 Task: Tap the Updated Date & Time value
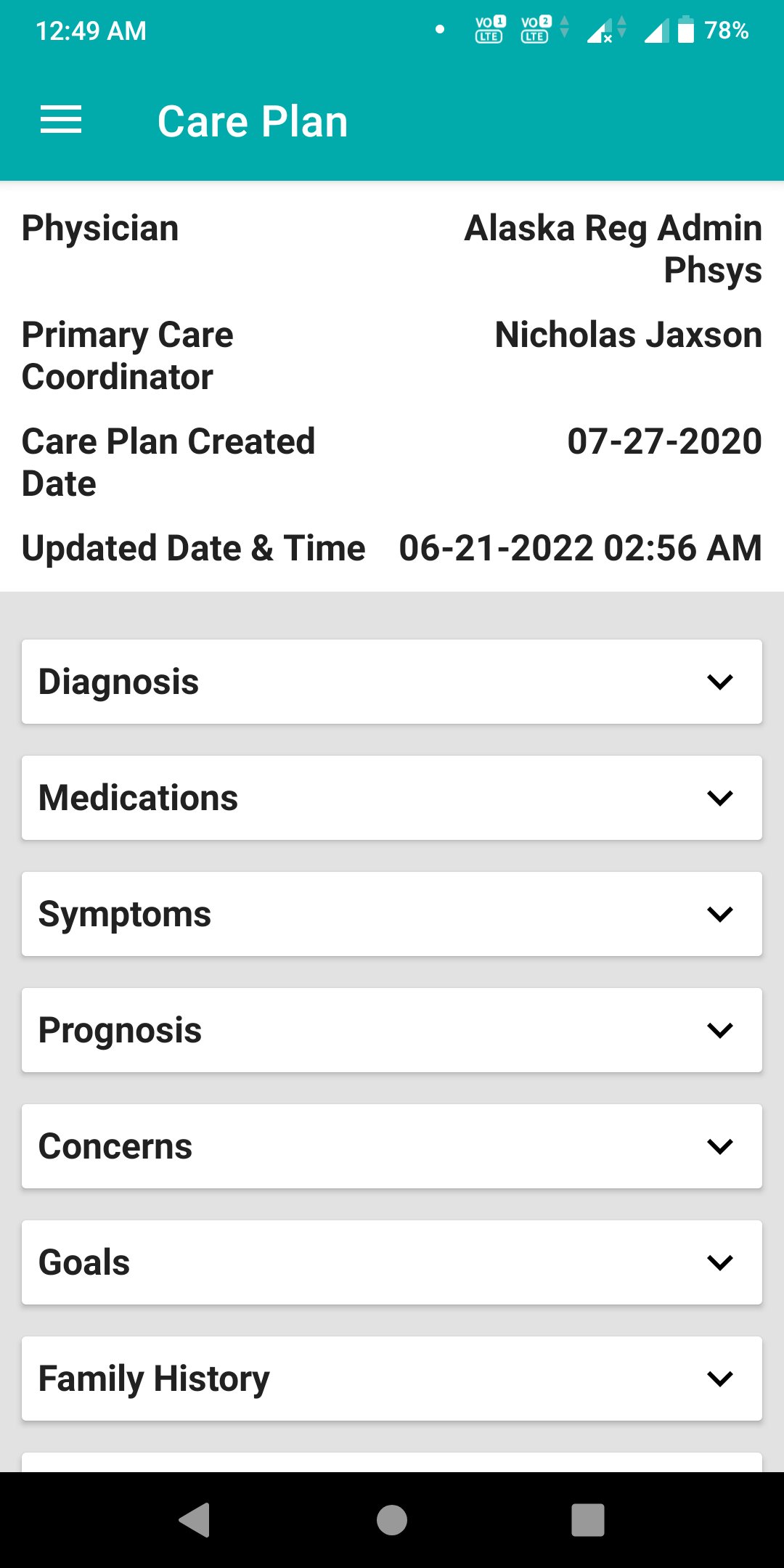click(578, 547)
